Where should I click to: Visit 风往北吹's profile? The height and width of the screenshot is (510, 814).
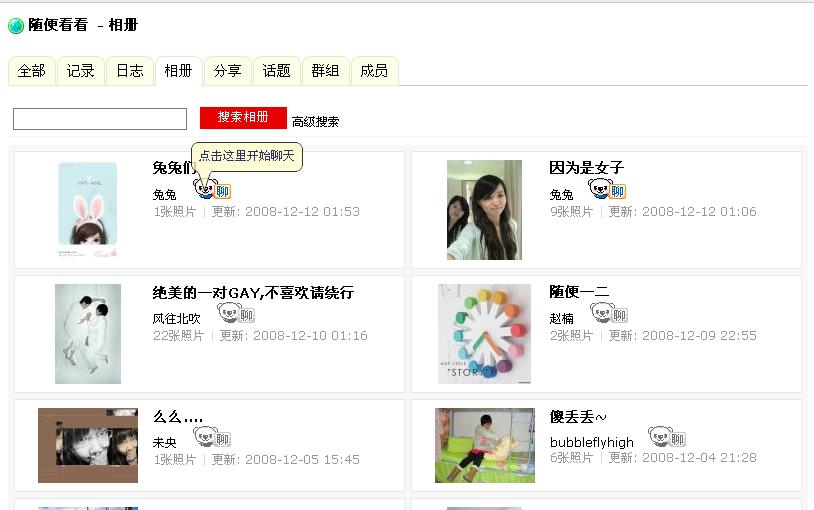point(176,318)
